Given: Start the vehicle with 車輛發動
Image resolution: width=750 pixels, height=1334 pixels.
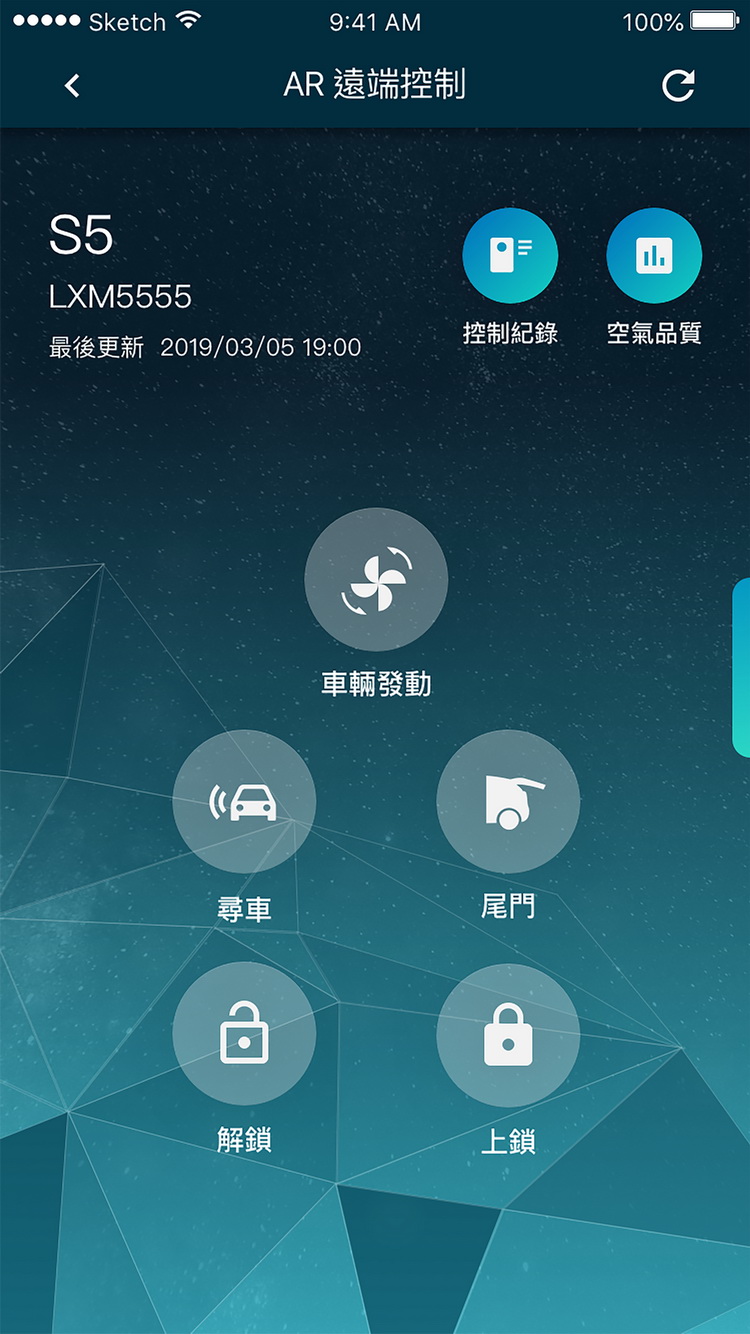Looking at the screenshot, I should (x=376, y=580).
